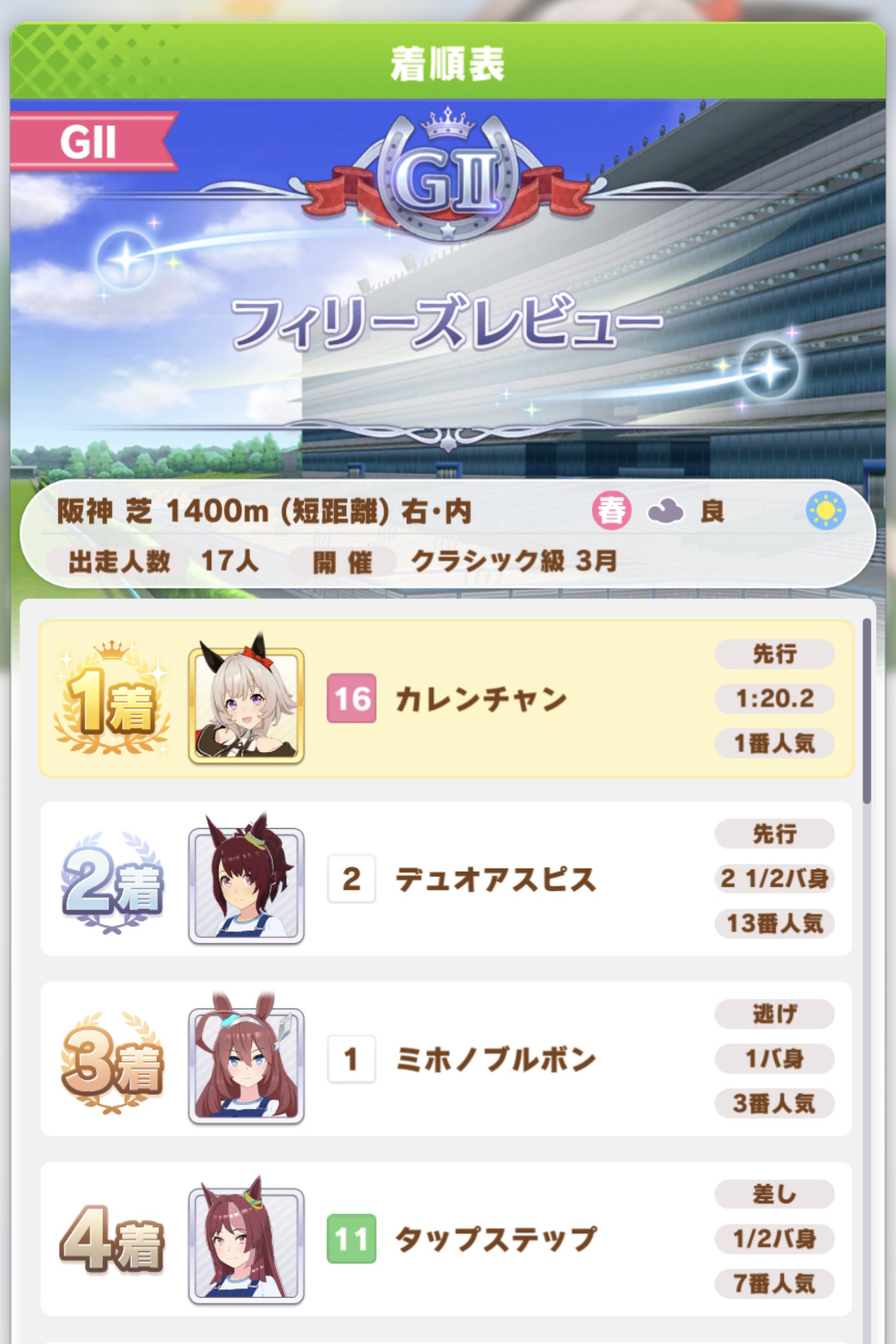Select third-place row ミホノブルボン
The height and width of the screenshot is (1344, 896).
(446, 1059)
